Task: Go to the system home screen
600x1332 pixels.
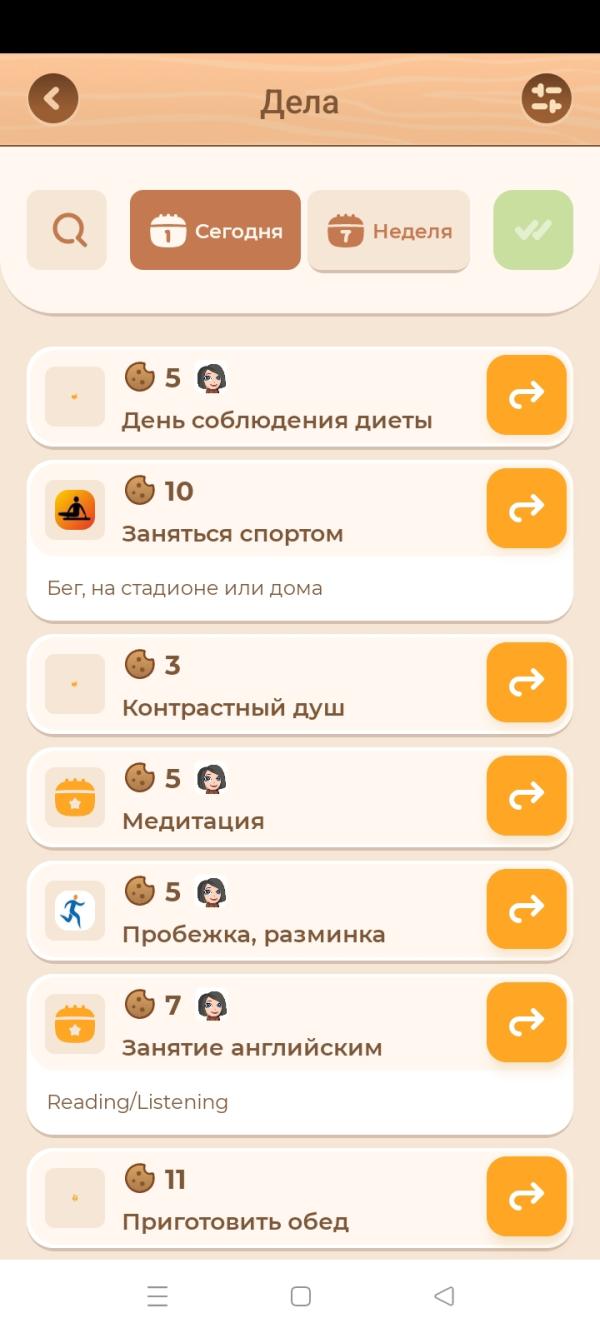Action: [300, 1297]
